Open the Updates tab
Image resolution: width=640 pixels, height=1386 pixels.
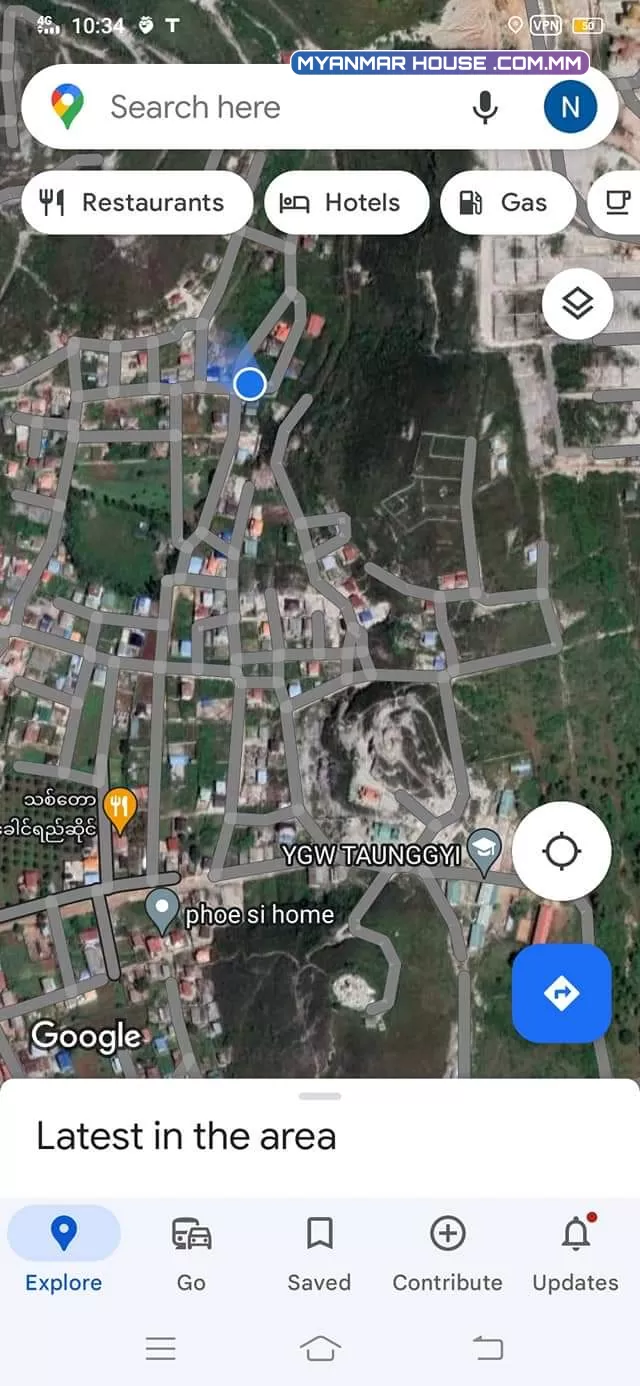[x=576, y=1254]
